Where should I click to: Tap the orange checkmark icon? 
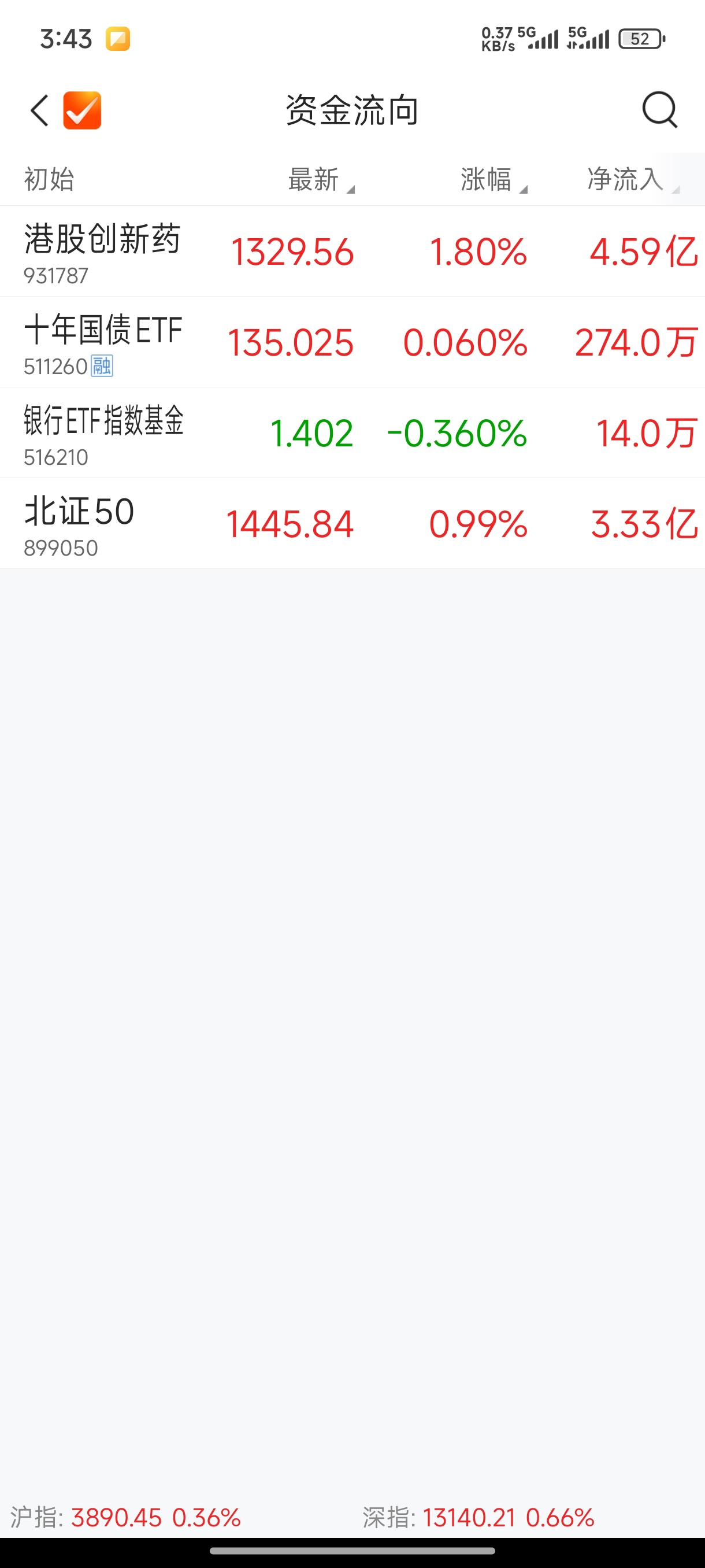pyautogui.click(x=82, y=111)
